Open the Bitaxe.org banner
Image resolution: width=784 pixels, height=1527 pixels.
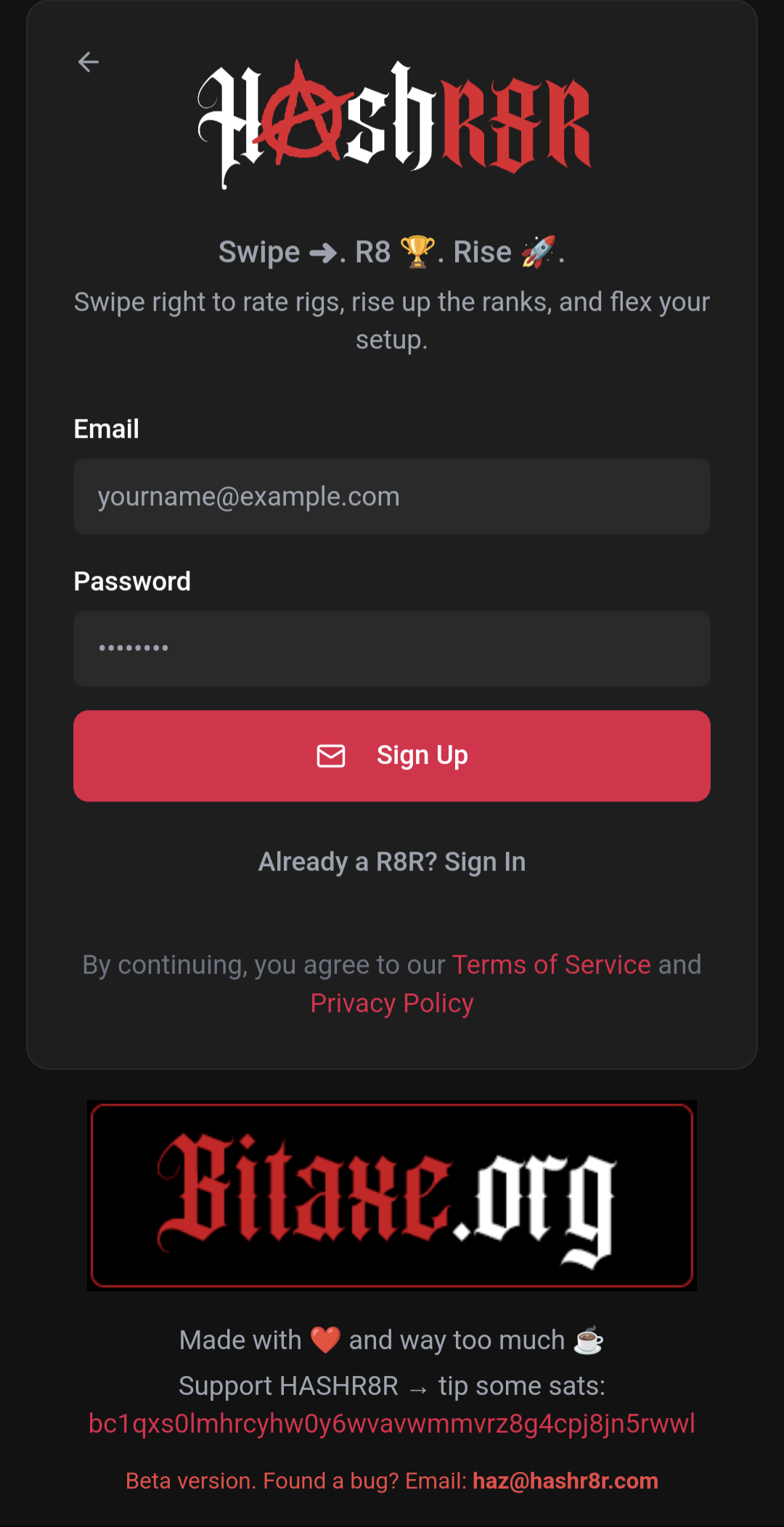point(391,1195)
